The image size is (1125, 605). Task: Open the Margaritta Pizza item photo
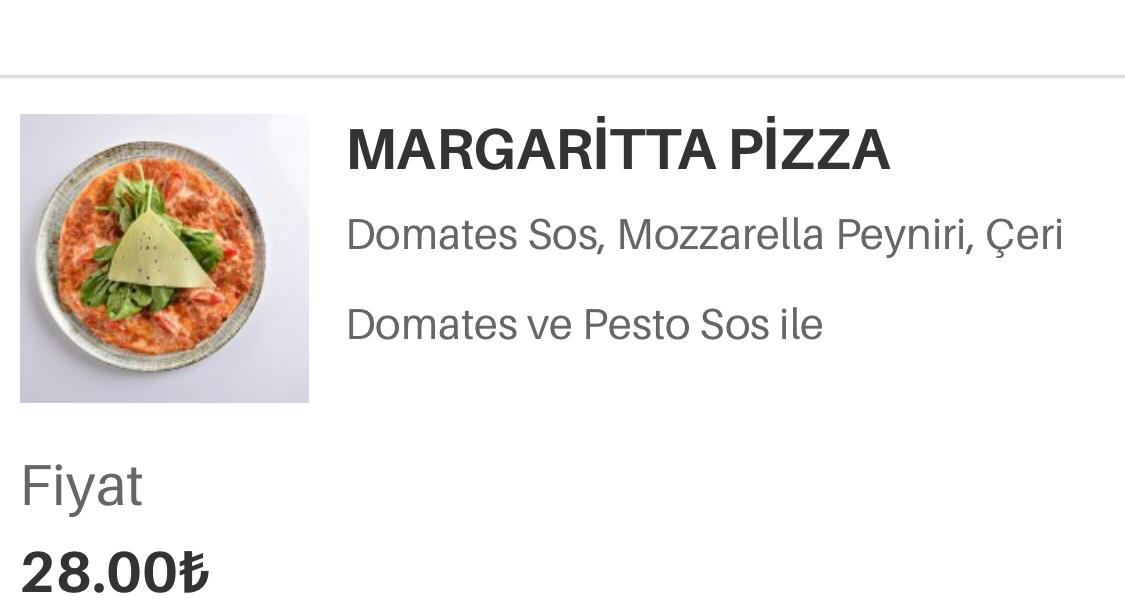point(164,258)
